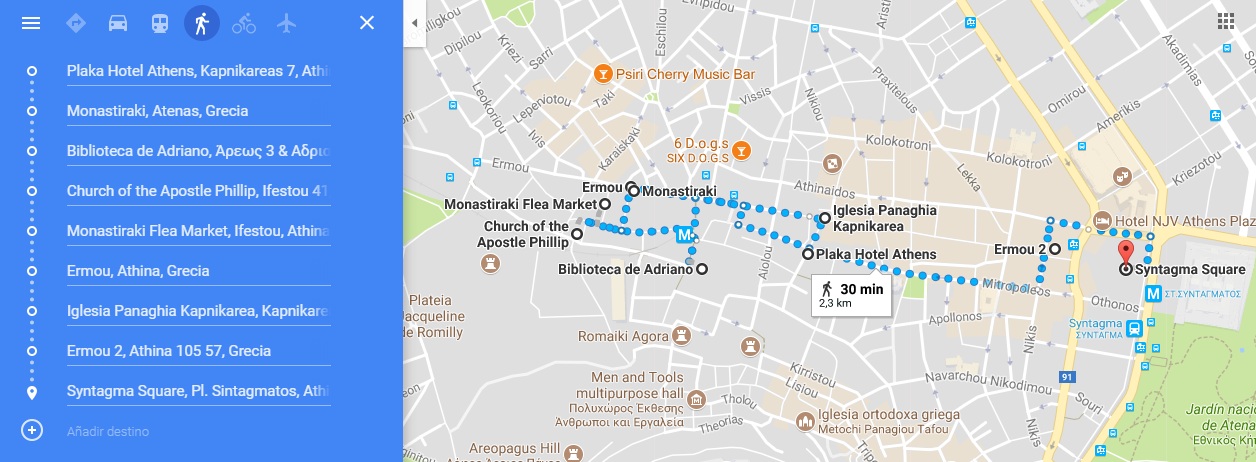Viewport: 1256px width, 462px height.
Task: Collapse the side panel arrow
Action: coord(415,23)
